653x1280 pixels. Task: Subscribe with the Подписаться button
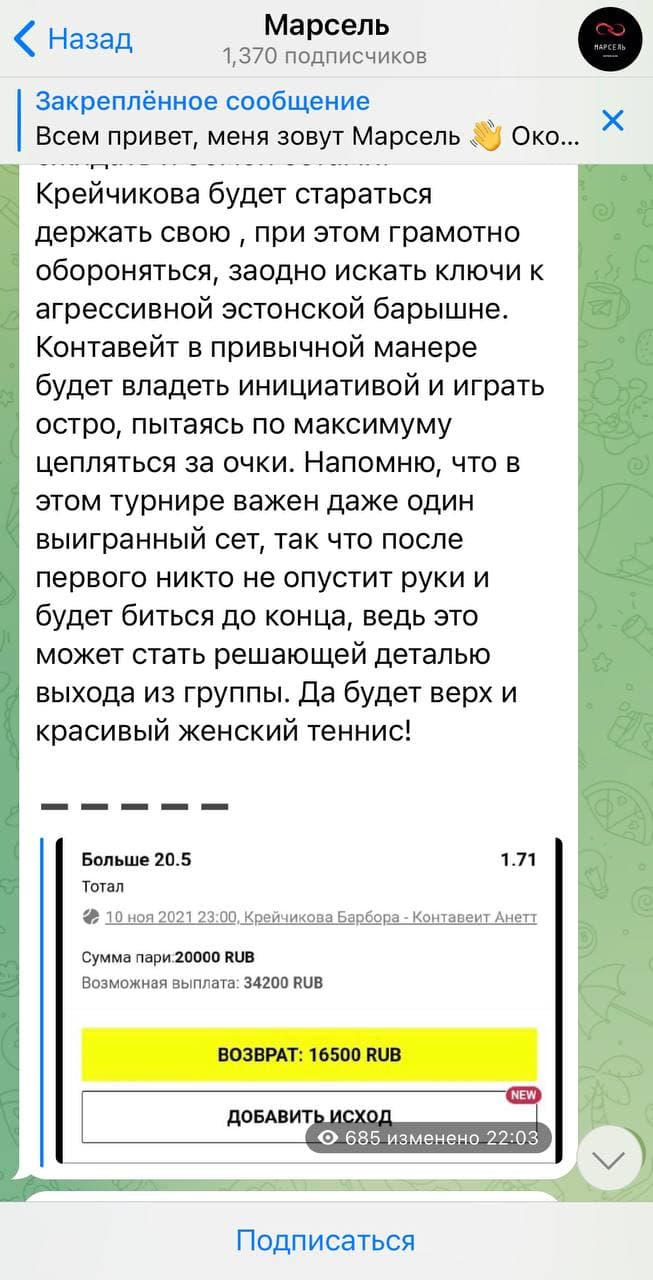pyautogui.click(x=326, y=1241)
